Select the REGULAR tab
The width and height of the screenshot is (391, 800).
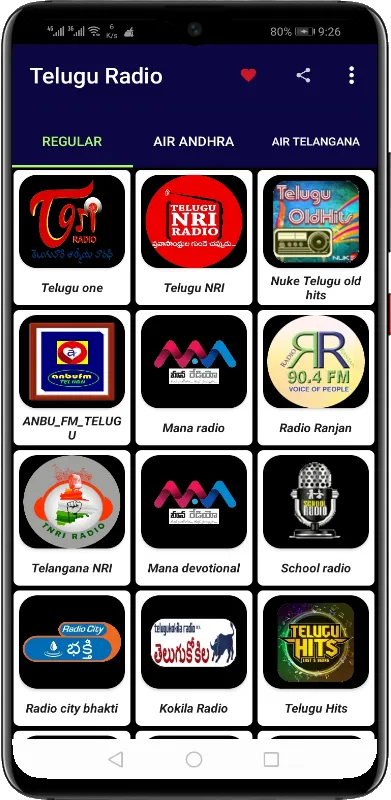point(72,141)
